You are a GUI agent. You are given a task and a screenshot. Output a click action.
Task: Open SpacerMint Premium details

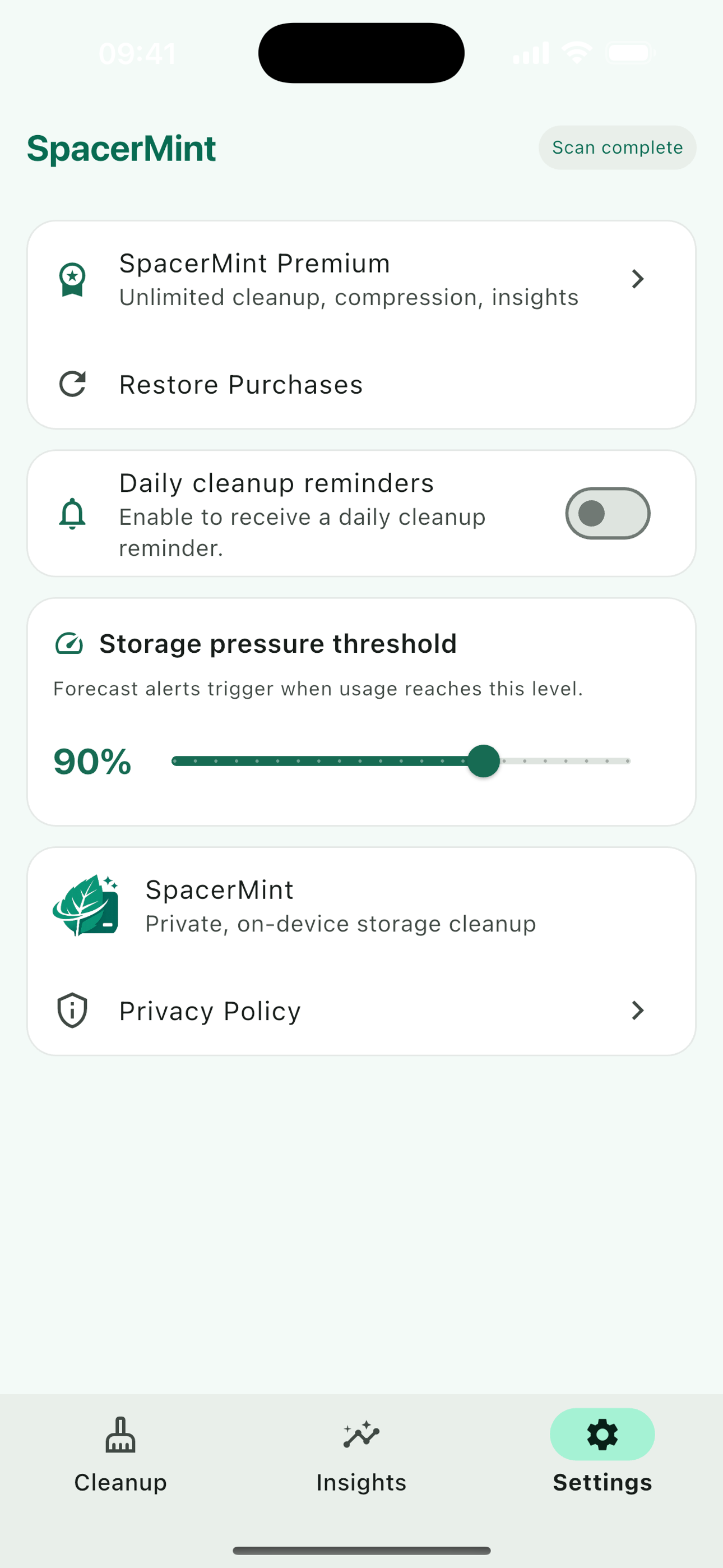[x=361, y=280]
